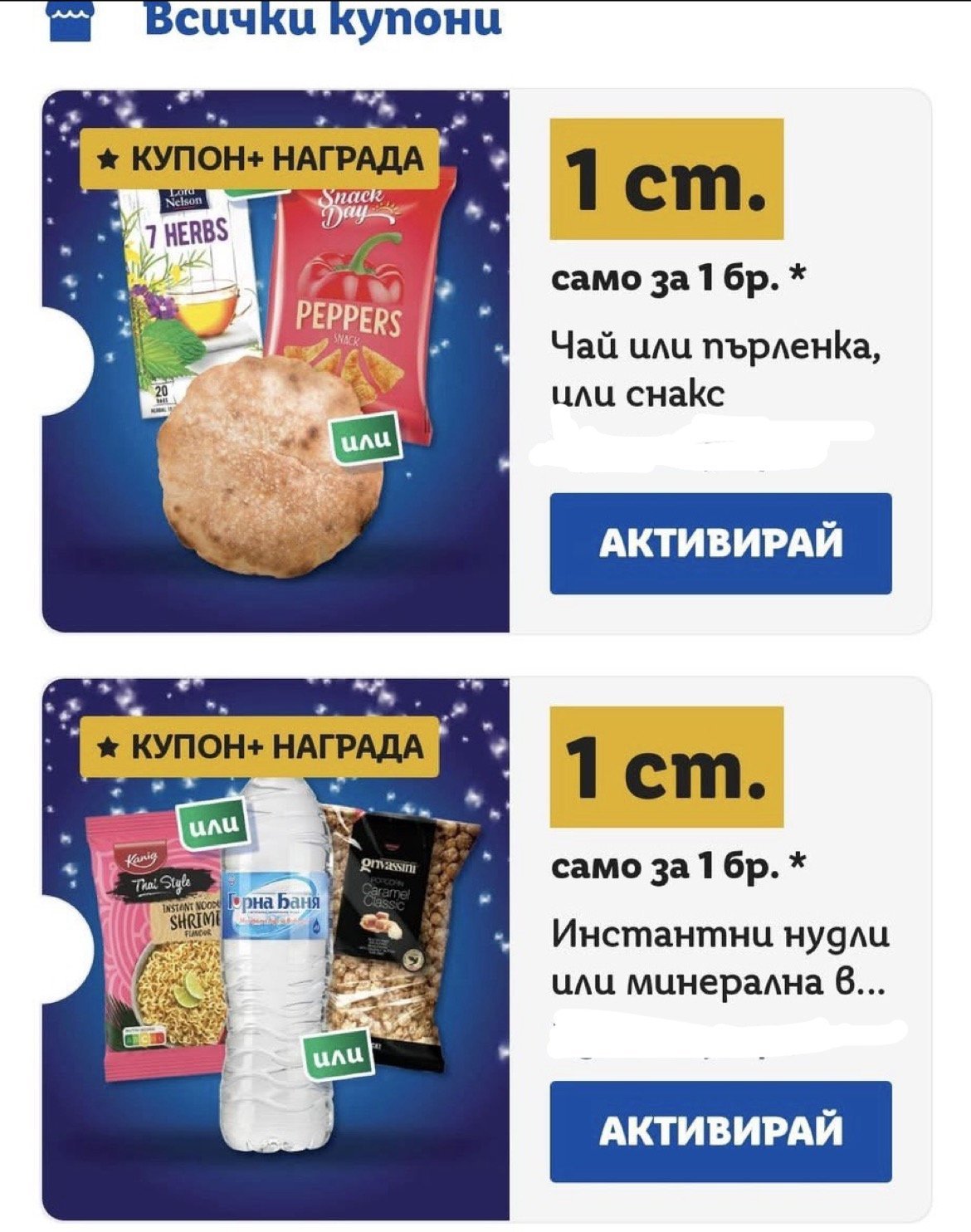Activate the instant noodles or mineral water coupon
971x1232 pixels.
(x=720, y=1132)
